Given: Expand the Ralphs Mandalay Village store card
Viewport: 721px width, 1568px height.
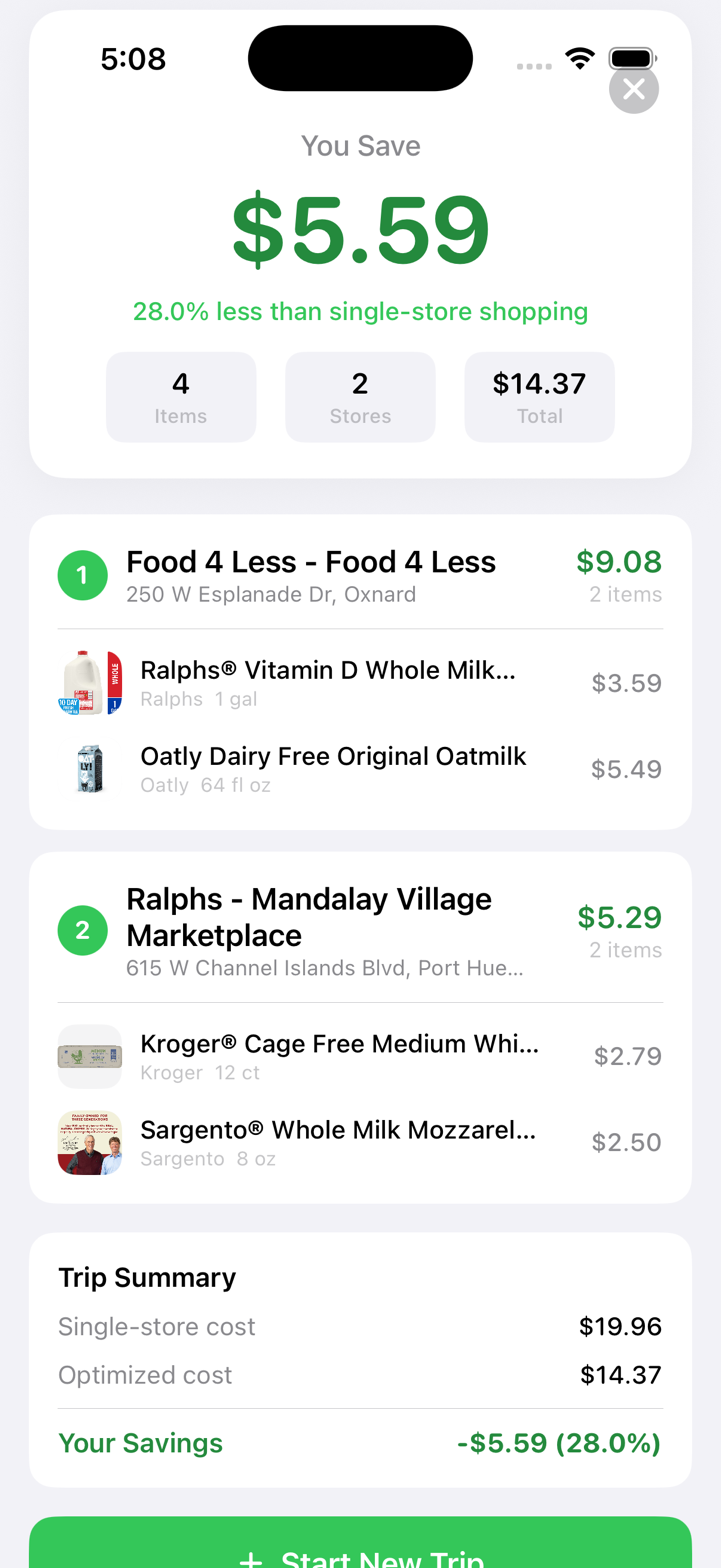Looking at the screenshot, I should click(x=309, y=915).
